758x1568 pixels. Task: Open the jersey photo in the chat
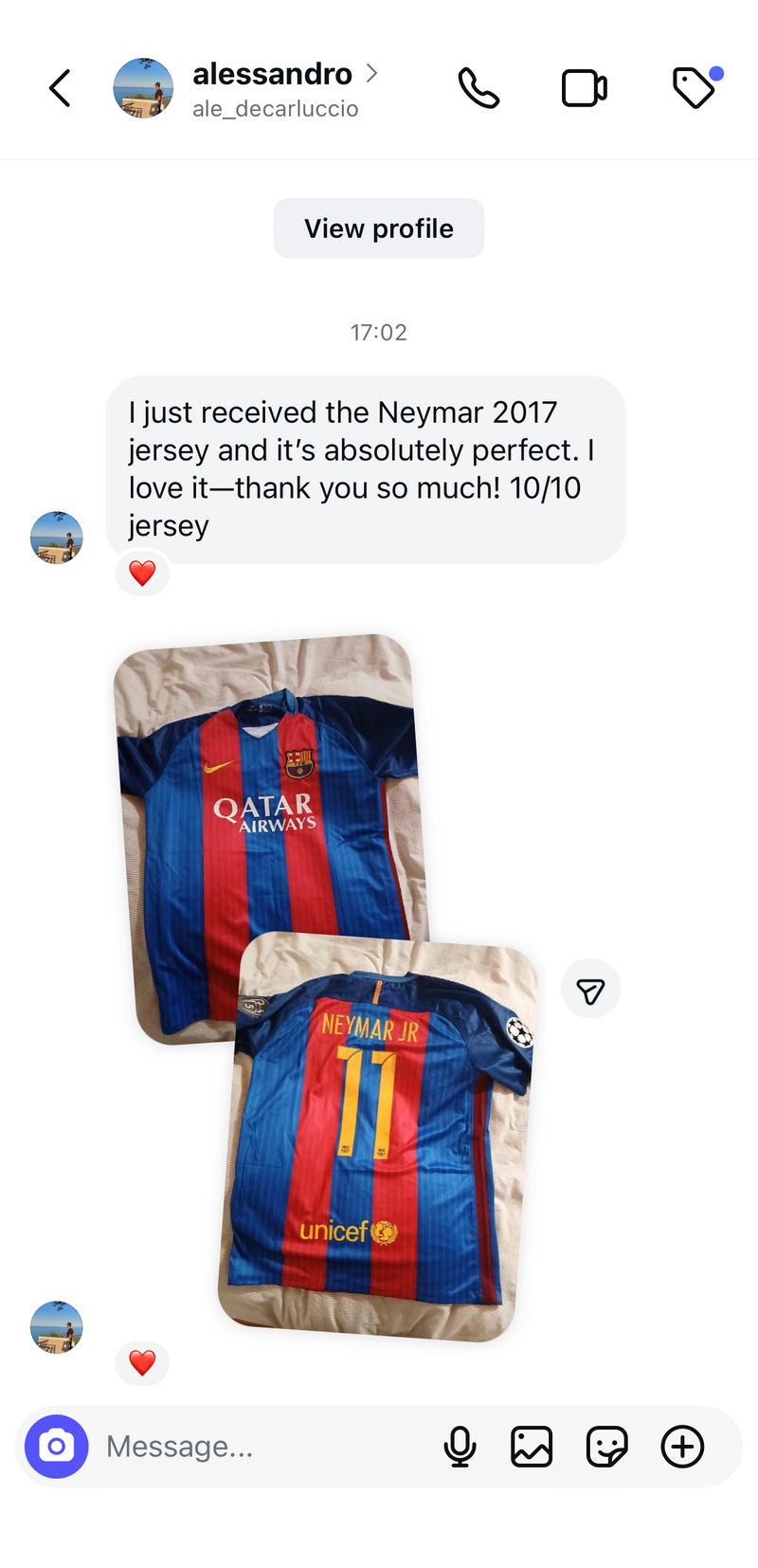[322, 986]
